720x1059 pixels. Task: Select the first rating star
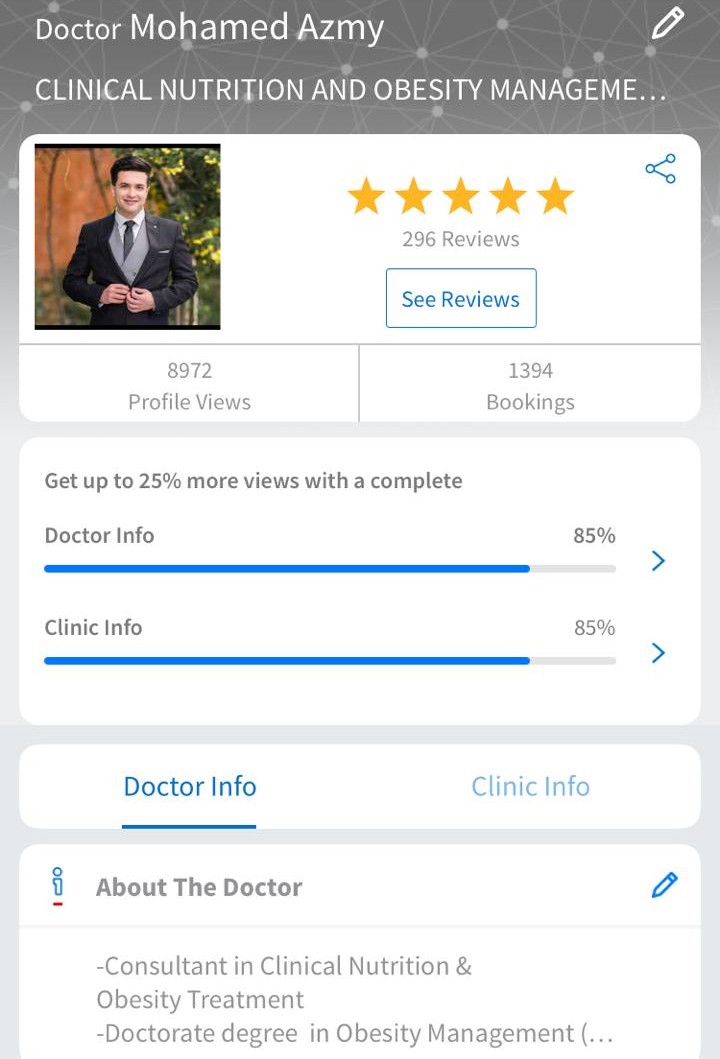coord(366,196)
